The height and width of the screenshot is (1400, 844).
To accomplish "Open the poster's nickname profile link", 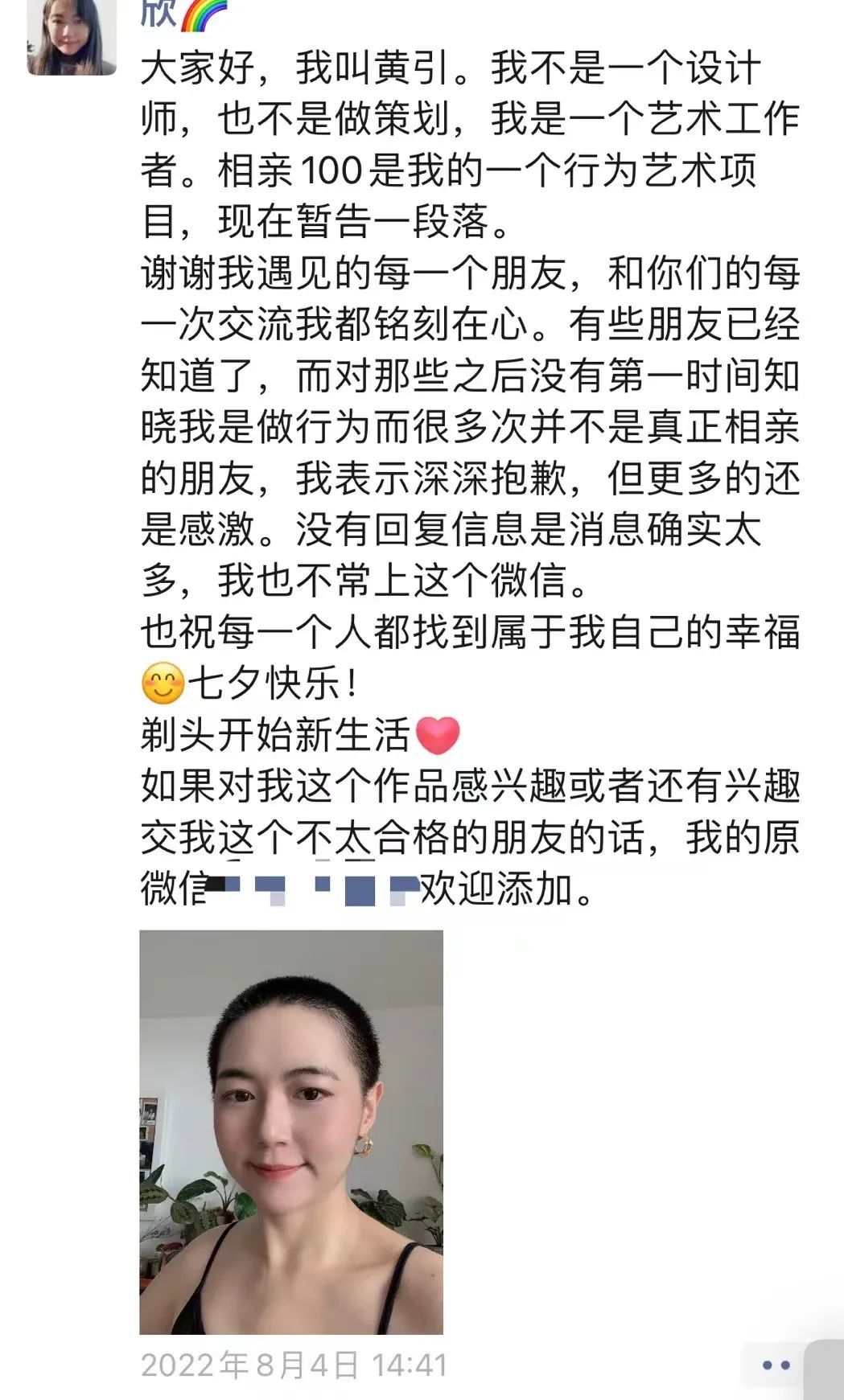I will click(158, 14).
